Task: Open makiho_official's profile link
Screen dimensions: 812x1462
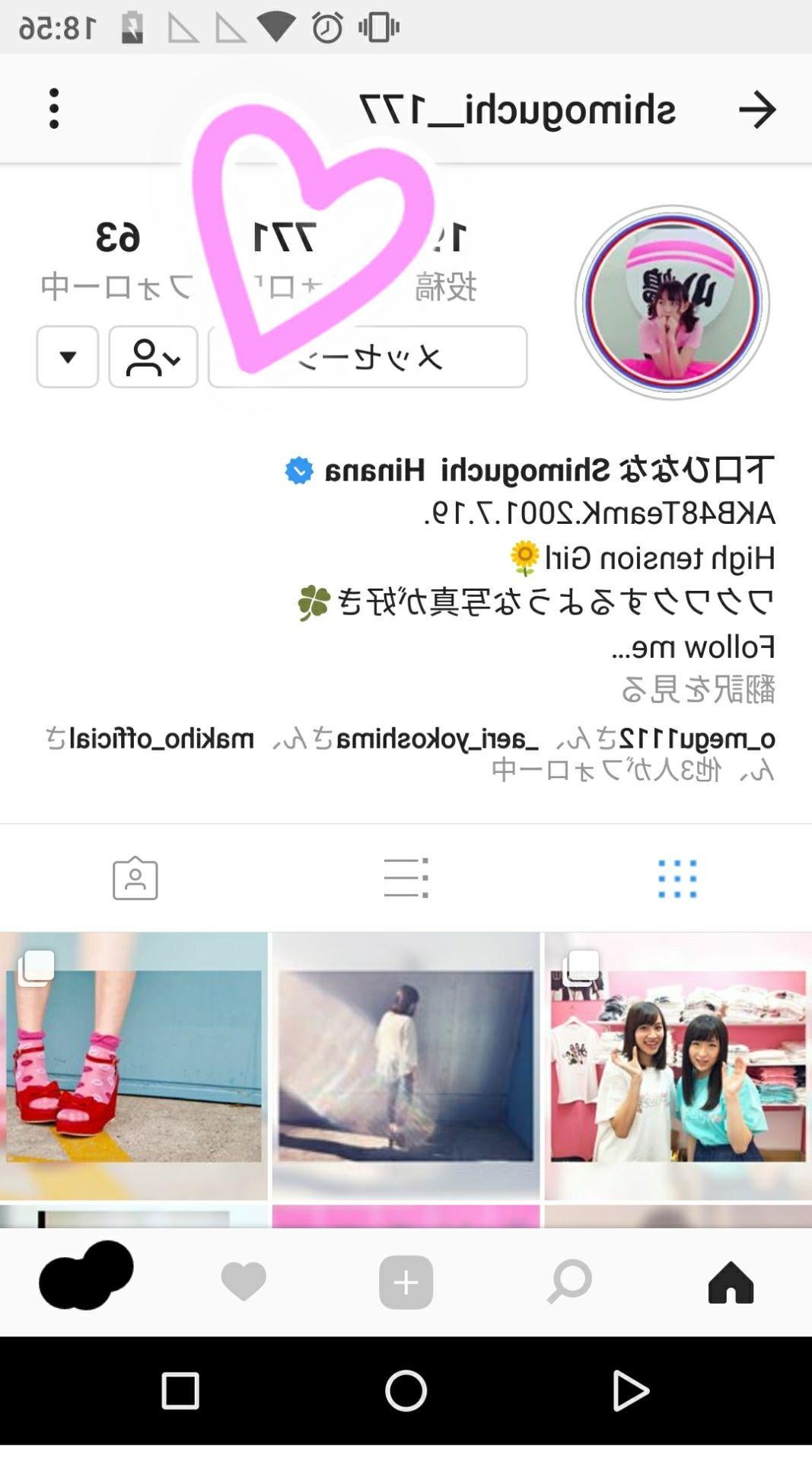Action: (161, 738)
